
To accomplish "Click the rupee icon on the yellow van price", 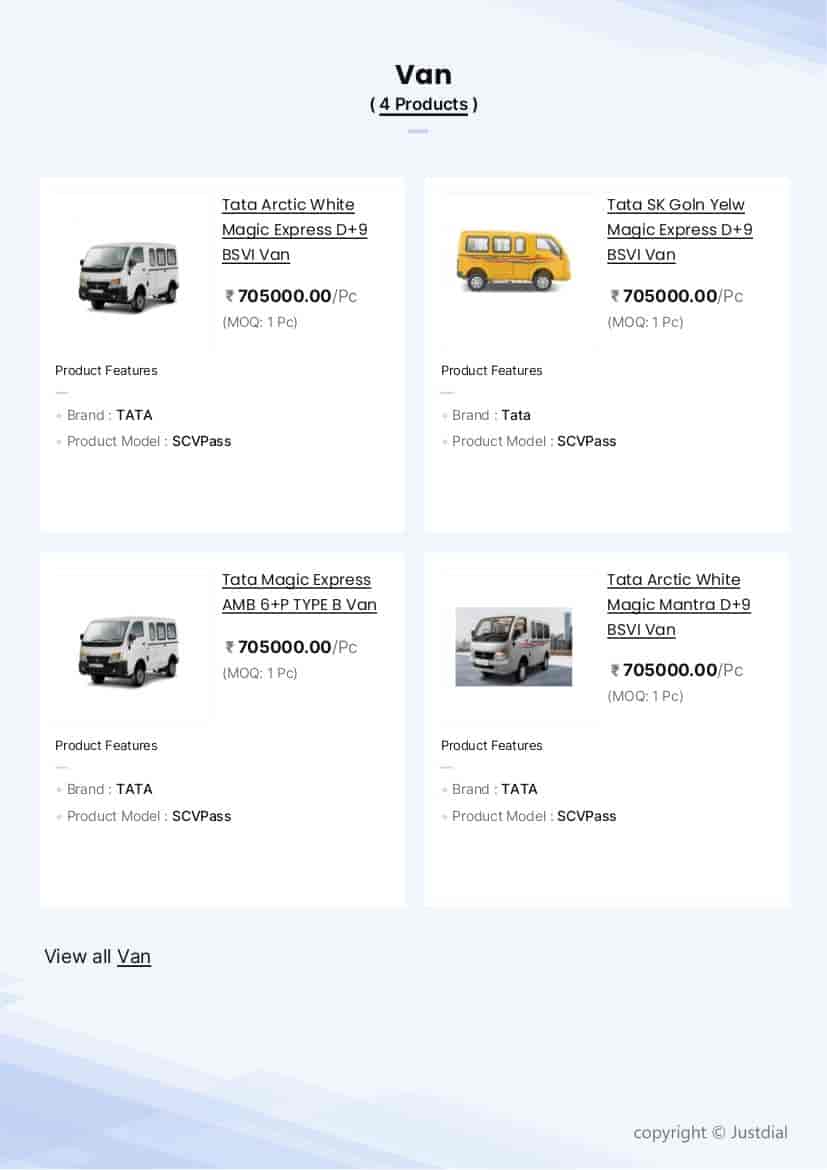I will click(613, 296).
